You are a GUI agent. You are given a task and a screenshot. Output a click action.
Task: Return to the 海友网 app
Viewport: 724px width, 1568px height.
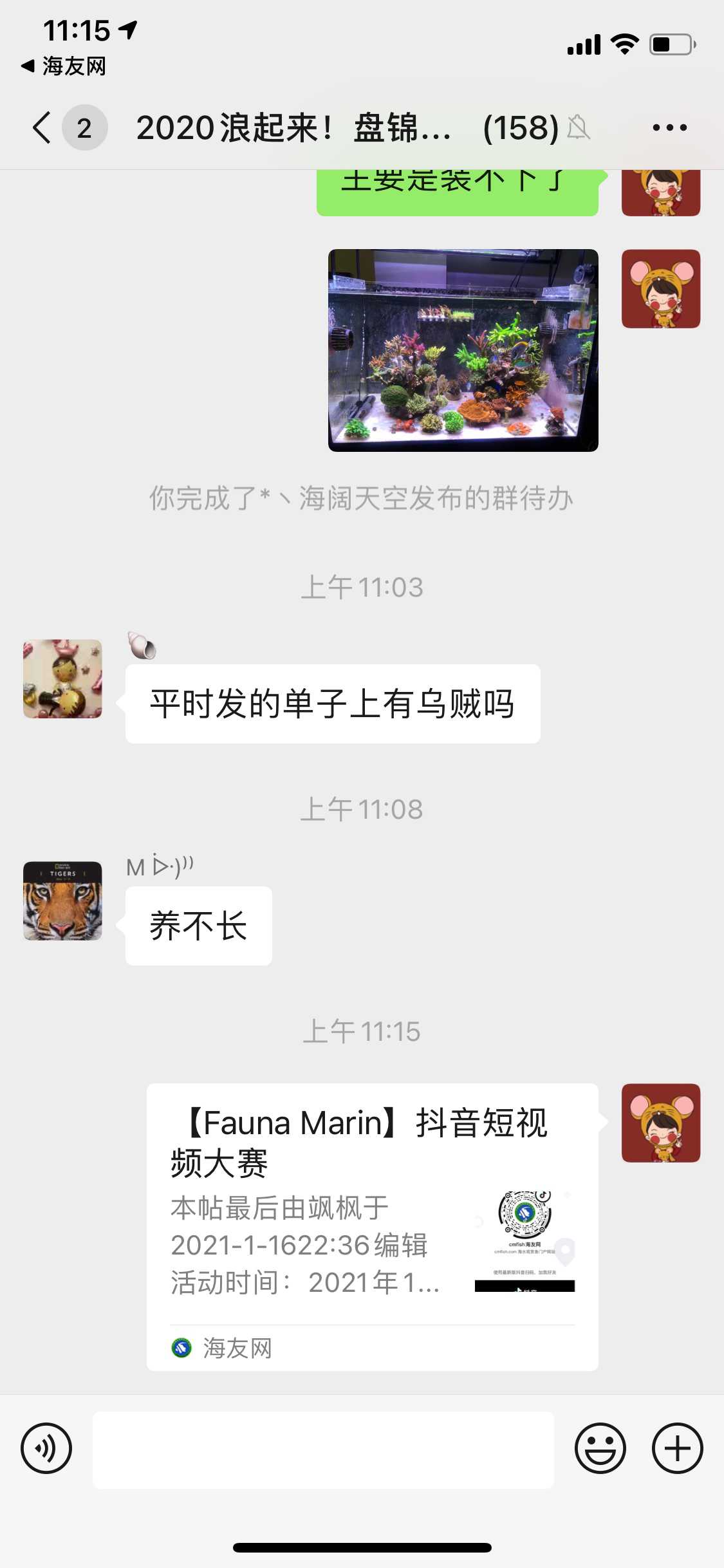pyautogui.click(x=63, y=66)
